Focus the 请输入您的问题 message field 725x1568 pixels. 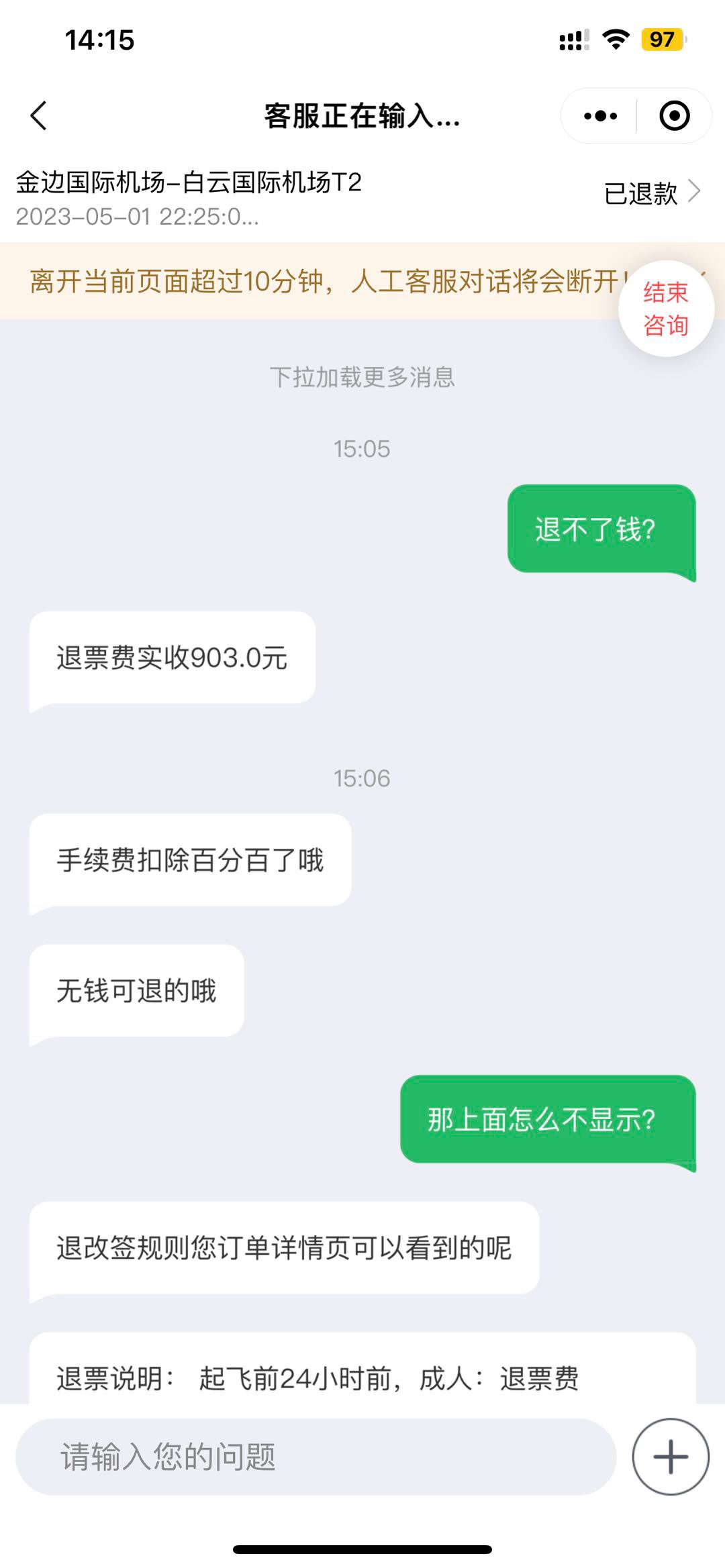click(316, 1457)
